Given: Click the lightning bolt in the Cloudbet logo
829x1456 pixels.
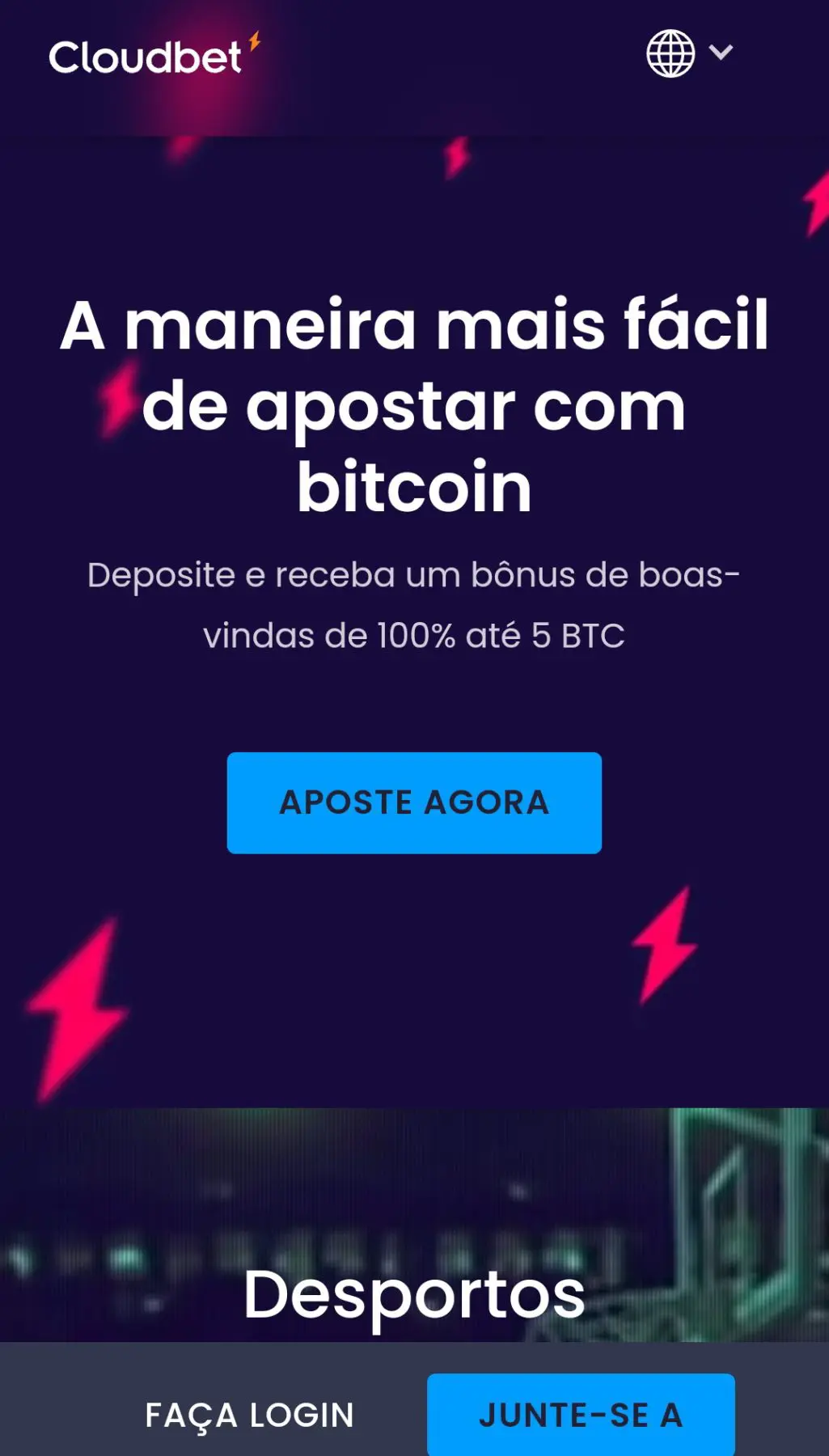Looking at the screenshot, I should pos(253,39).
